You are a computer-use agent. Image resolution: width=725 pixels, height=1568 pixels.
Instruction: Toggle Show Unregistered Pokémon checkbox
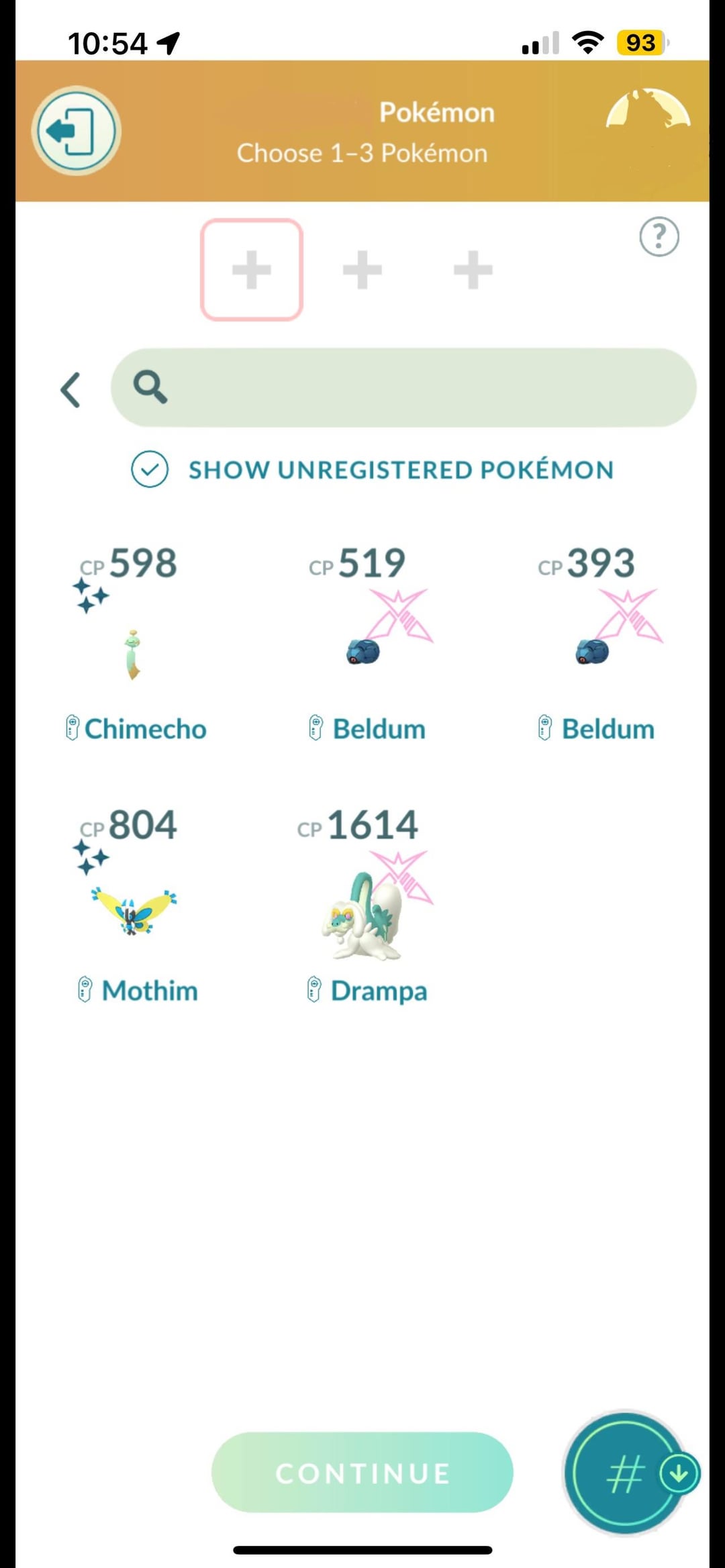coord(150,469)
